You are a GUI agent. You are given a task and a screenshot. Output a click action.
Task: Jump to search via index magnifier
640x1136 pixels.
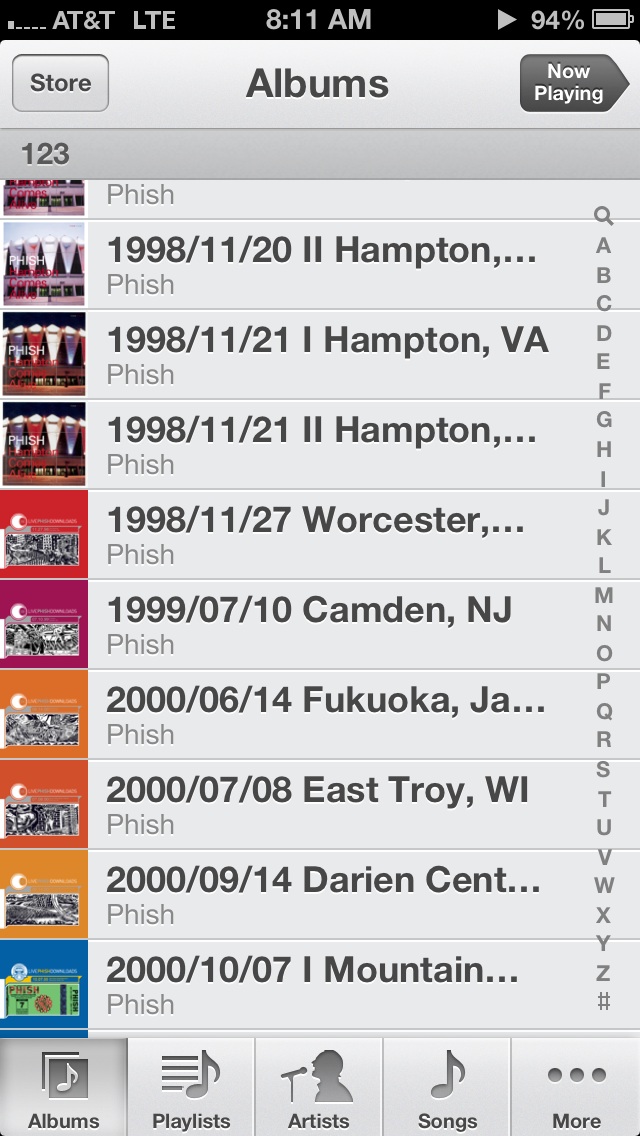(603, 215)
